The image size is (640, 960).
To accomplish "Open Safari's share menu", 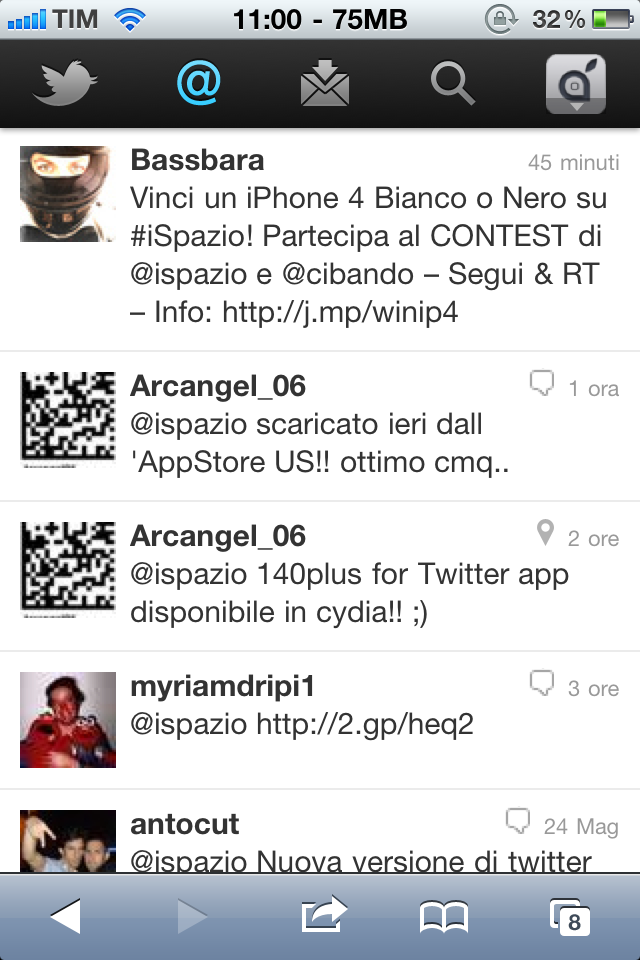I will (323, 915).
